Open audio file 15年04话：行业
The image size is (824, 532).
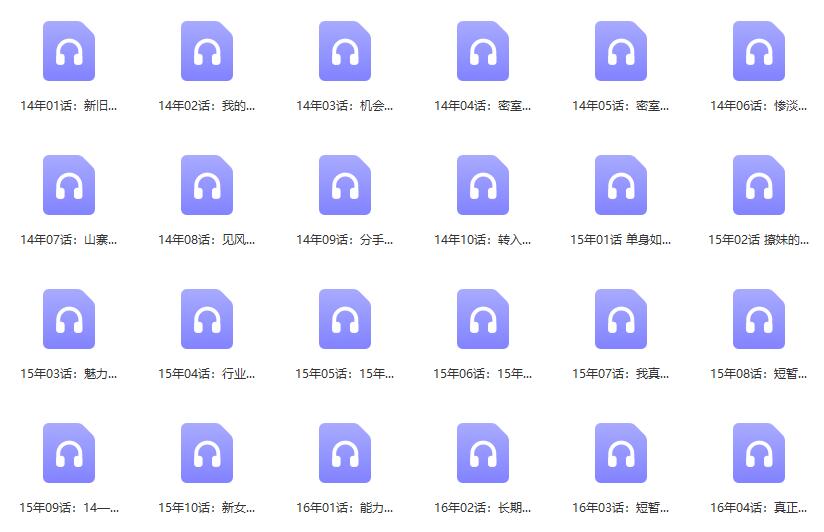point(207,319)
